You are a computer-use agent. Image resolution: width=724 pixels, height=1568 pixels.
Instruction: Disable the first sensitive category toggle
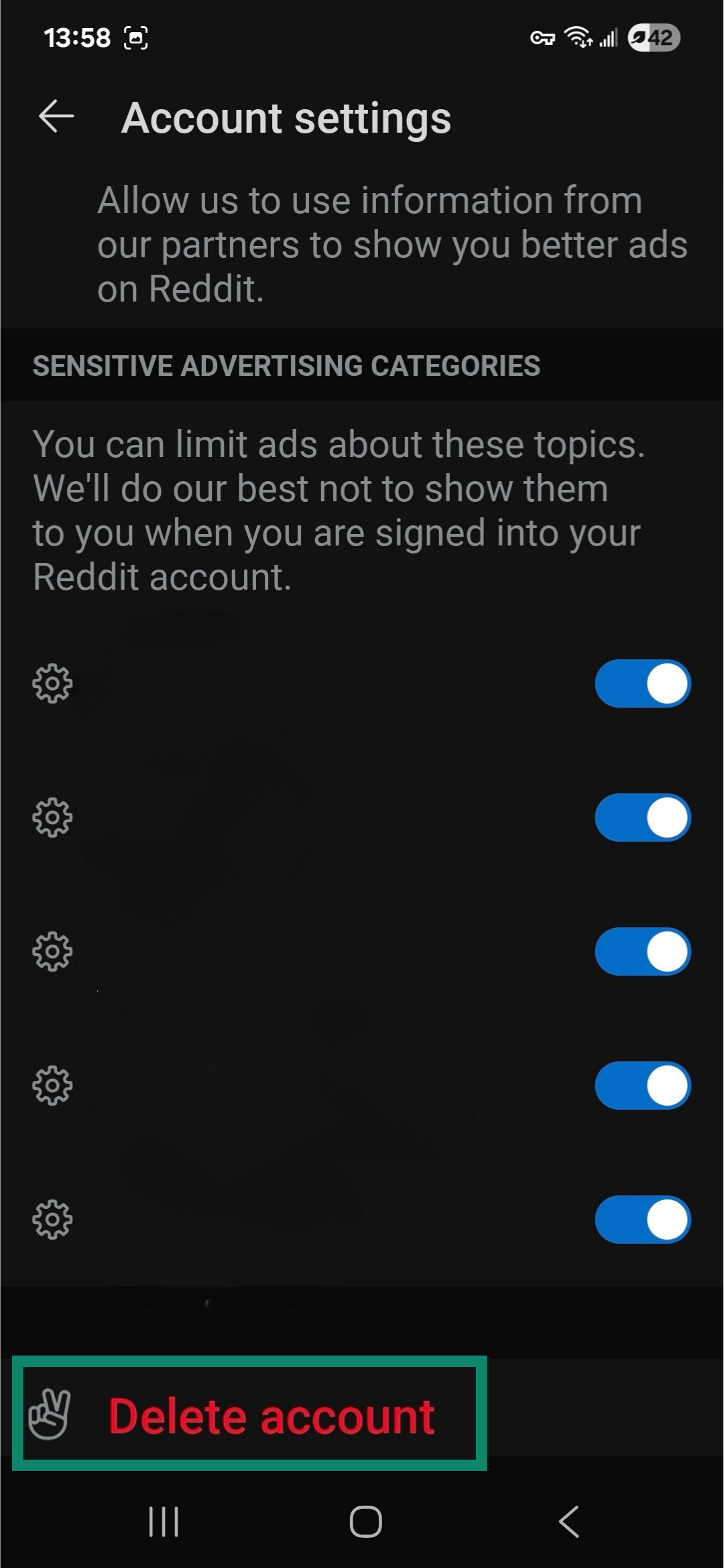coord(642,683)
